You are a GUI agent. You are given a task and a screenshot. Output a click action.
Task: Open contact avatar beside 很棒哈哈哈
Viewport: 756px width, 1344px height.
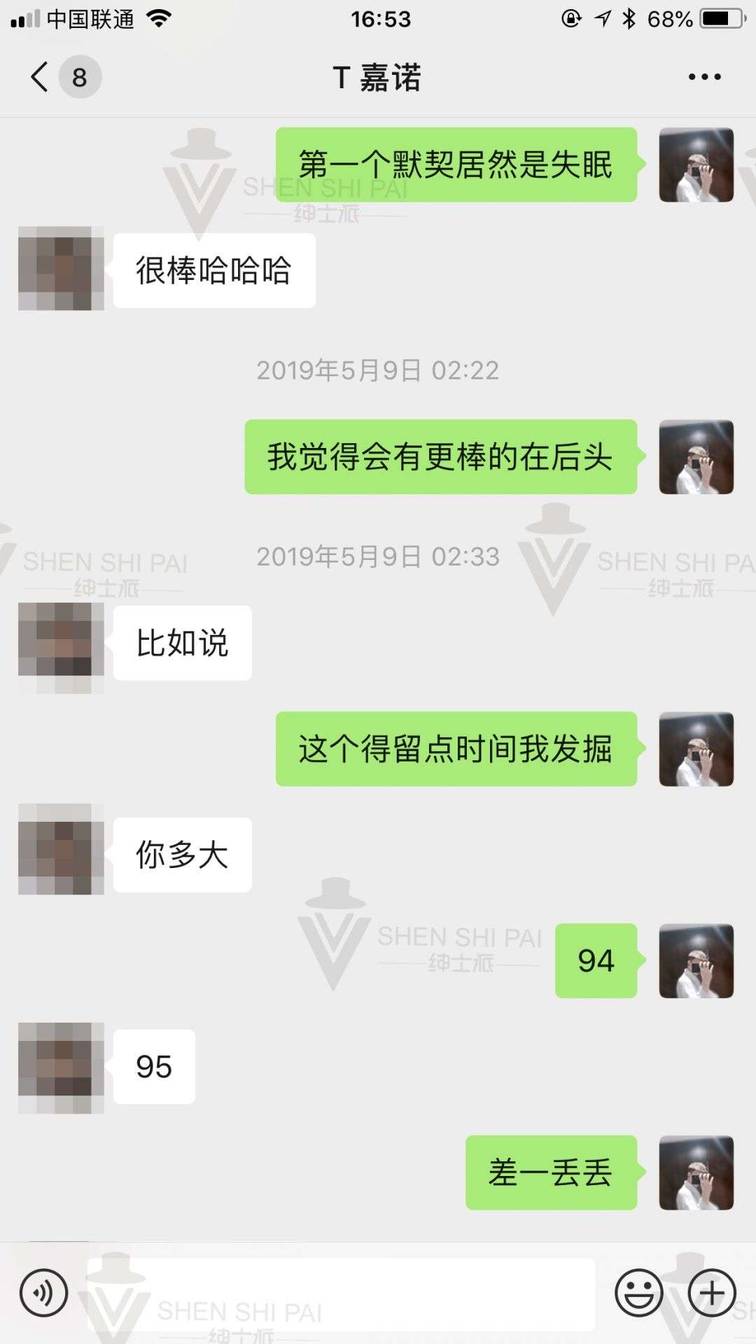click(x=61, y=270)
